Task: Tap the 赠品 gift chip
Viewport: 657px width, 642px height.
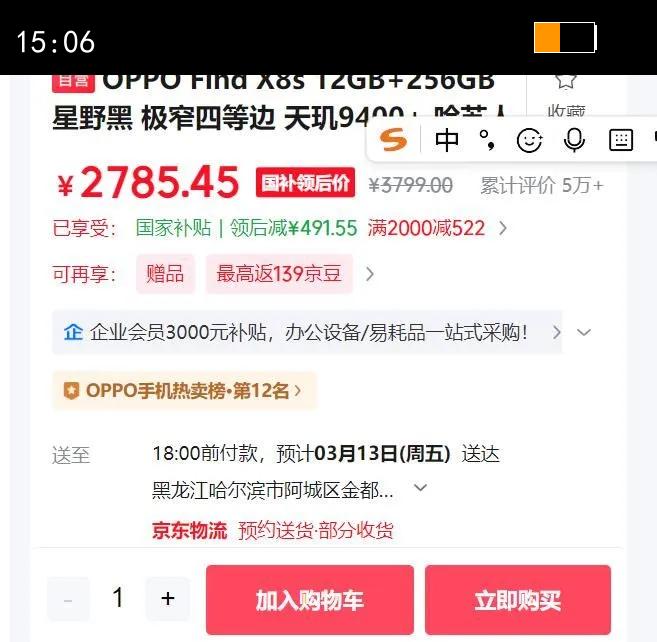Action: (x=165, y=274)
